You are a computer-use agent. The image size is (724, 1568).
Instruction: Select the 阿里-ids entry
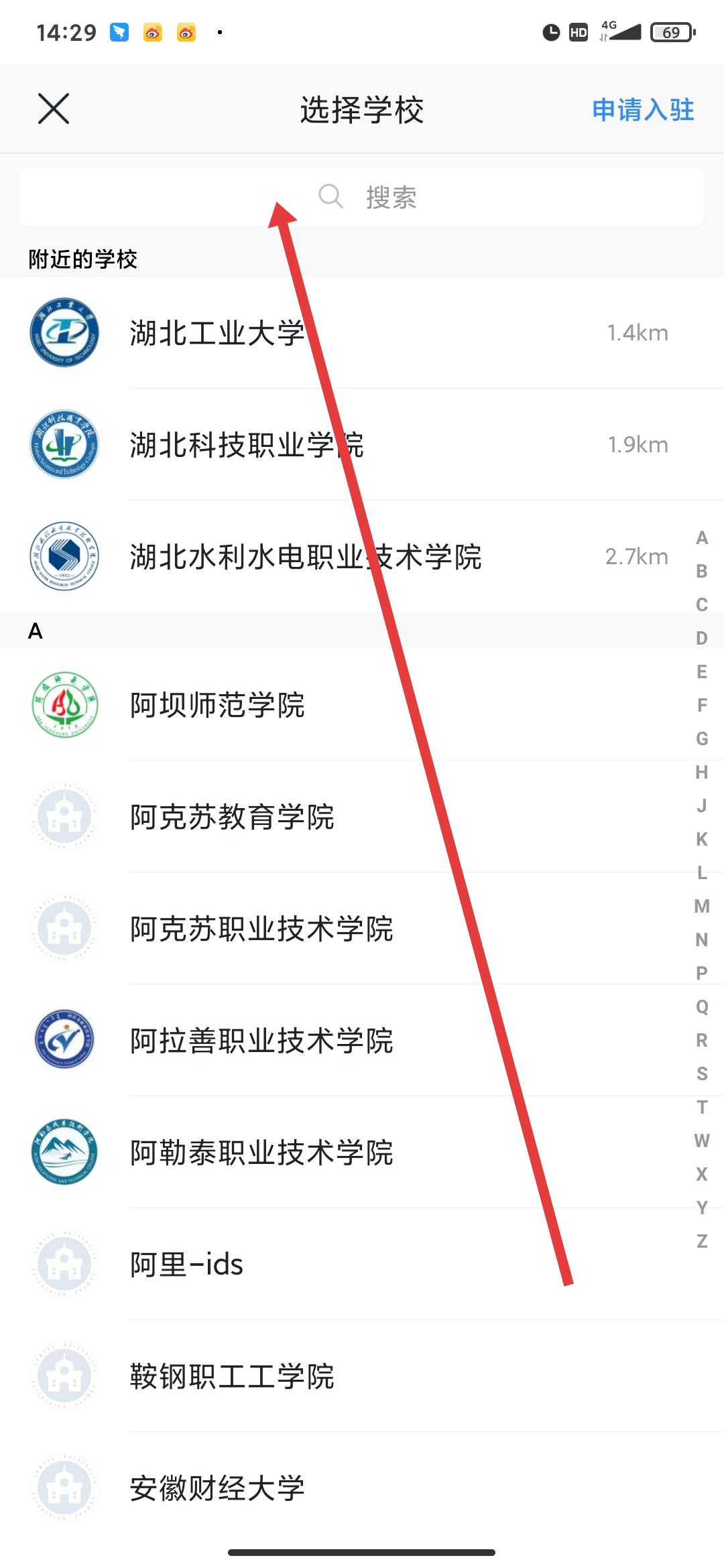pyautogui.click(x=186, y=1264)
